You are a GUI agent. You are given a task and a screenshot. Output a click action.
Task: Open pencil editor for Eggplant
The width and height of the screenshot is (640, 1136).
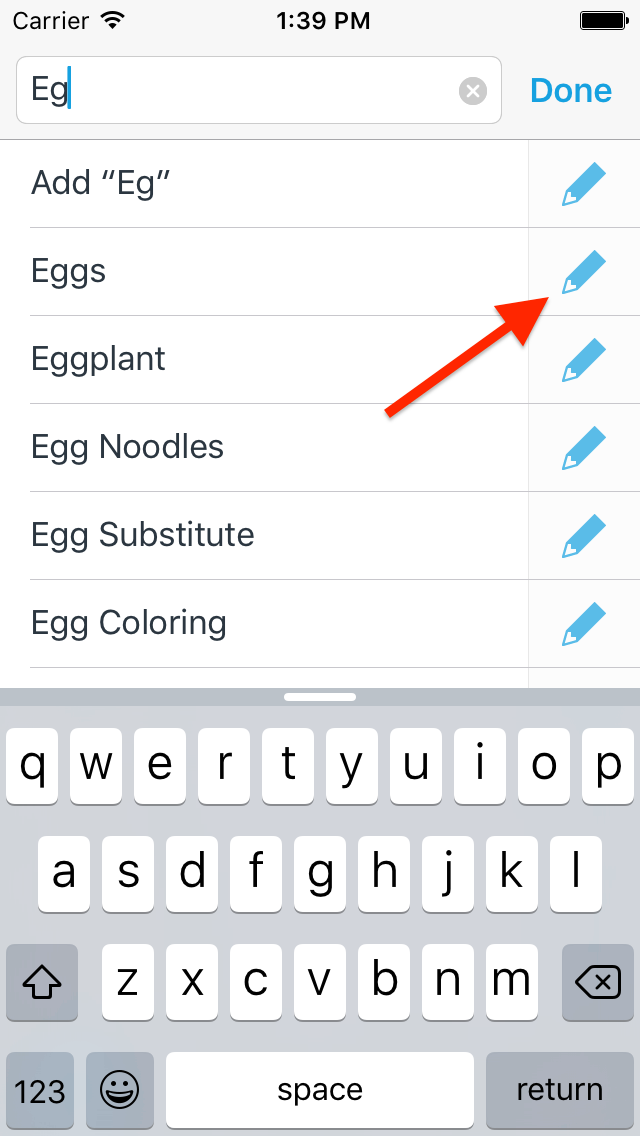(x=583, y=360)
